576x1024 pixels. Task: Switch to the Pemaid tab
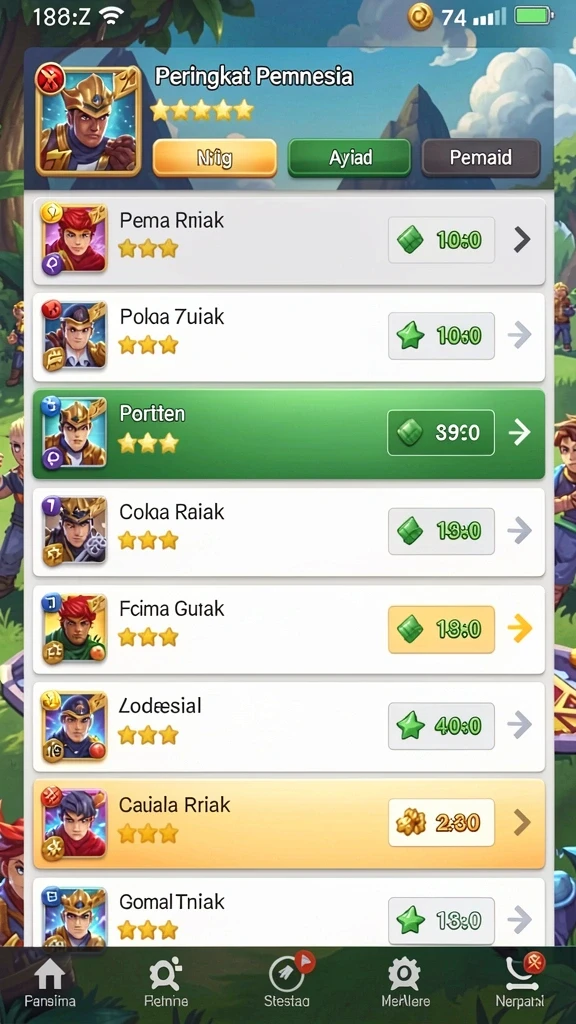pos(481,157)
